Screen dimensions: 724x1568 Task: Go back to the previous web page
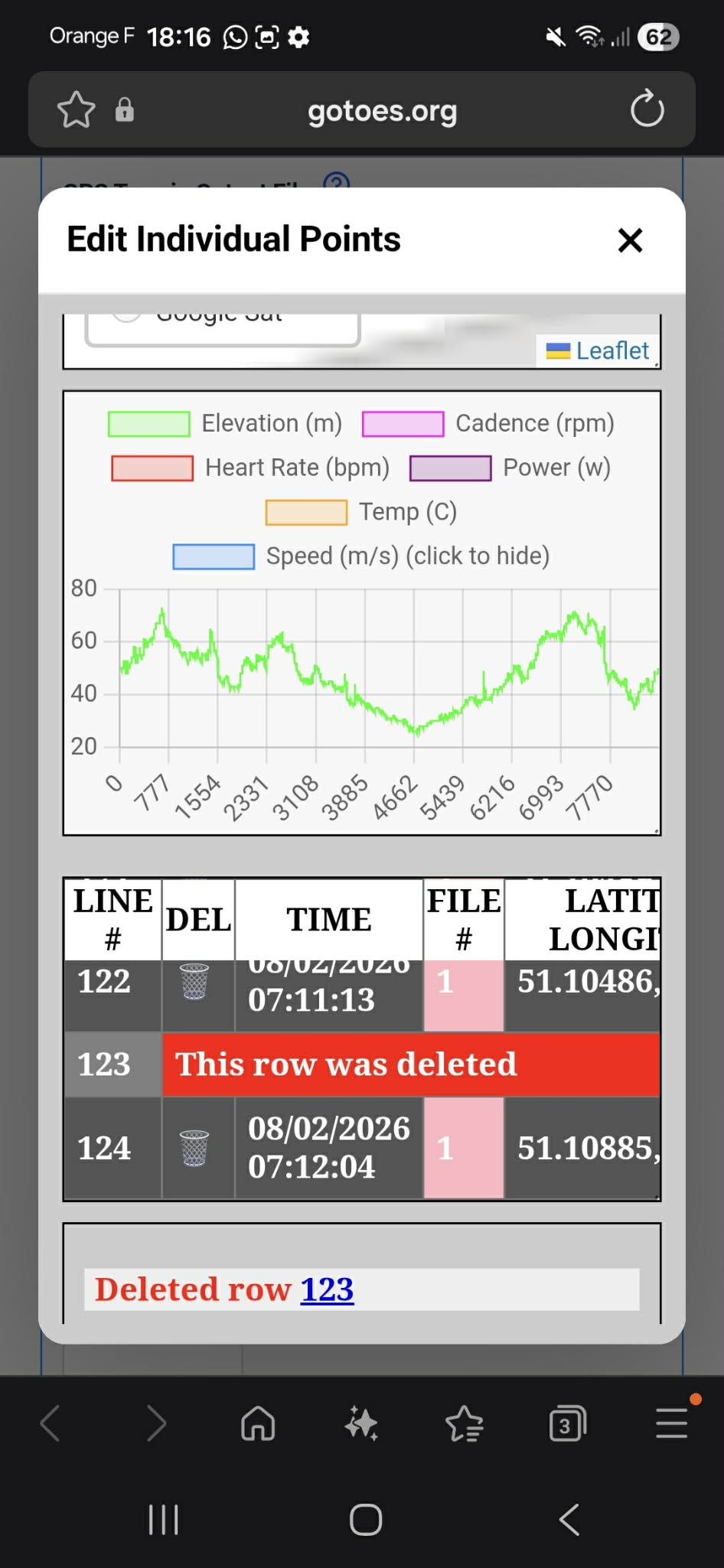[51, 1424]
